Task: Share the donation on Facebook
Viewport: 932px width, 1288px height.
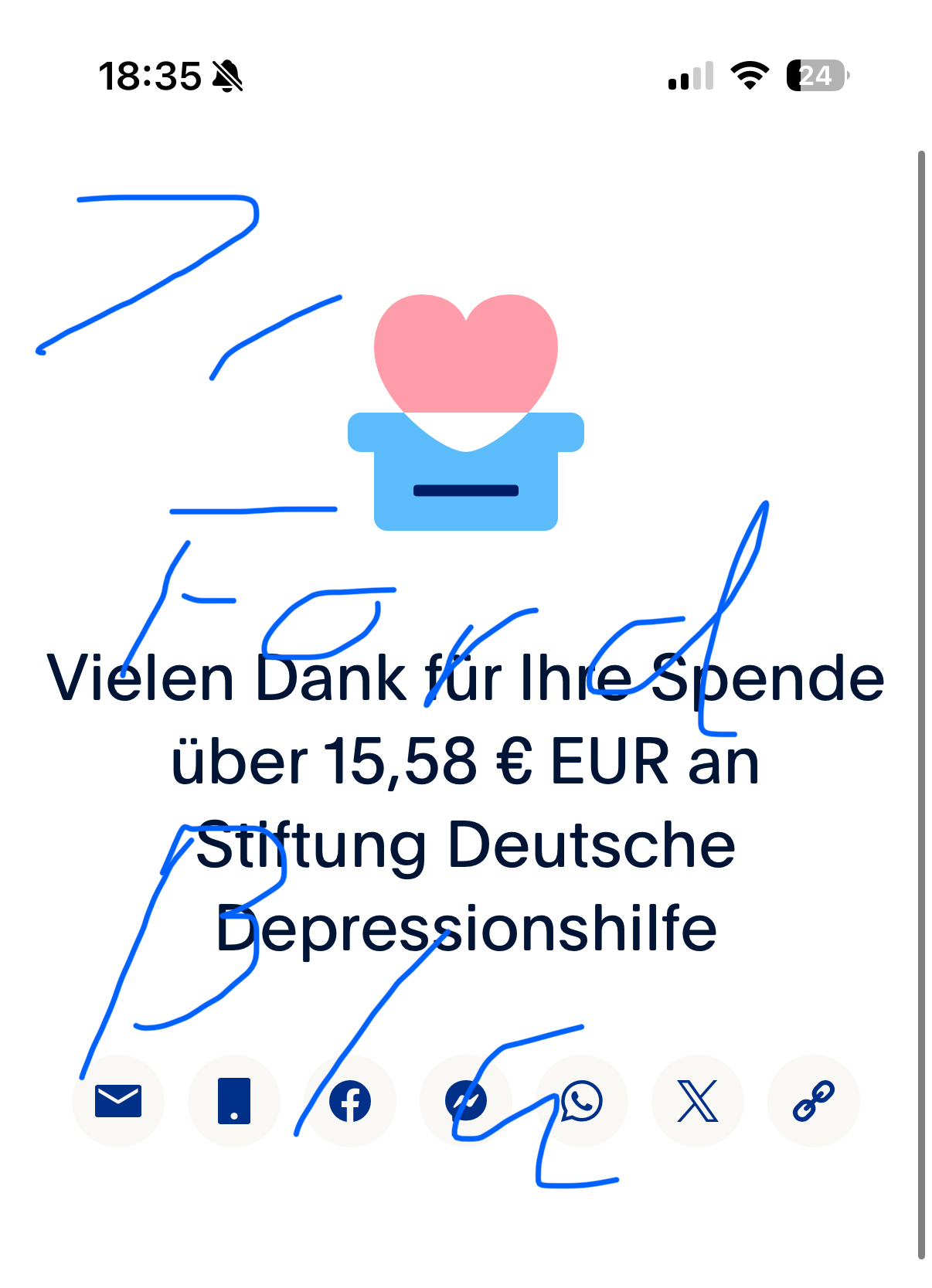Action: click(x=350, y=1101)
